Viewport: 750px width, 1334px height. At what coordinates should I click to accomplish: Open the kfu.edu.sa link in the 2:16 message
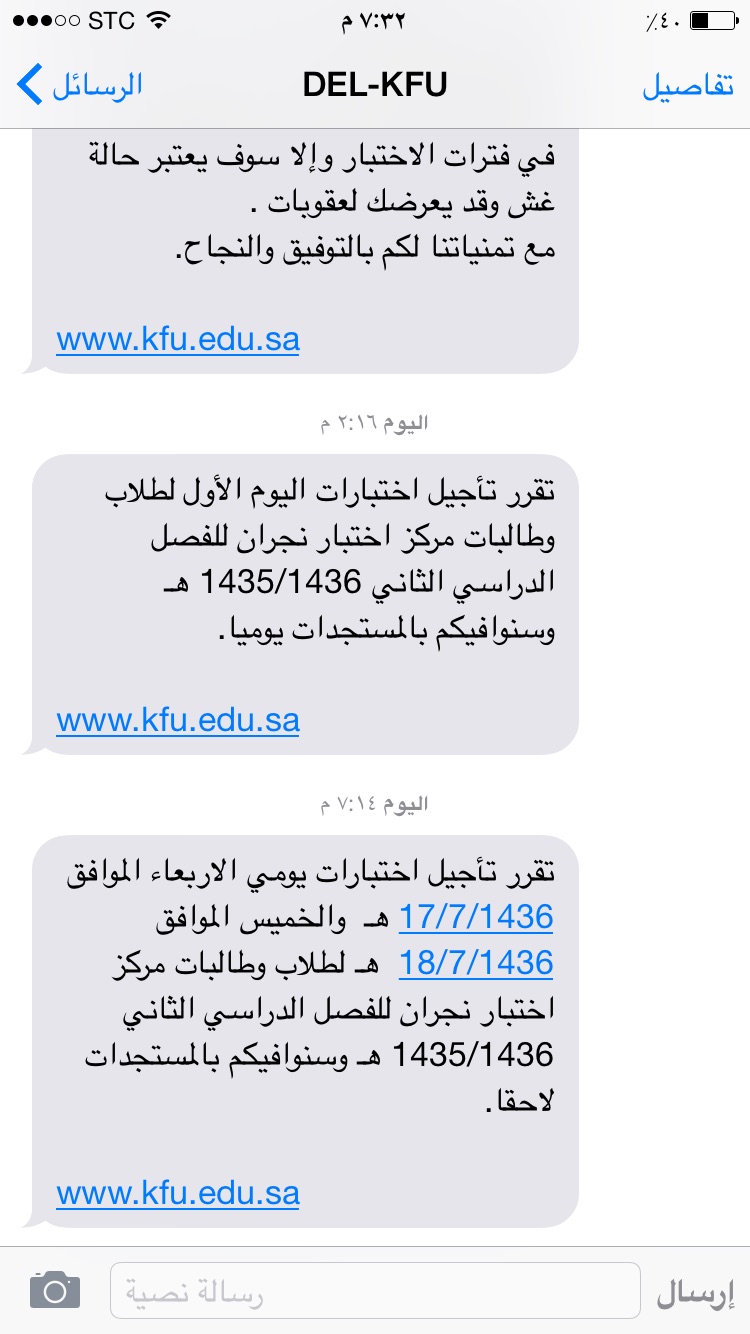click(x=178, y=719)
